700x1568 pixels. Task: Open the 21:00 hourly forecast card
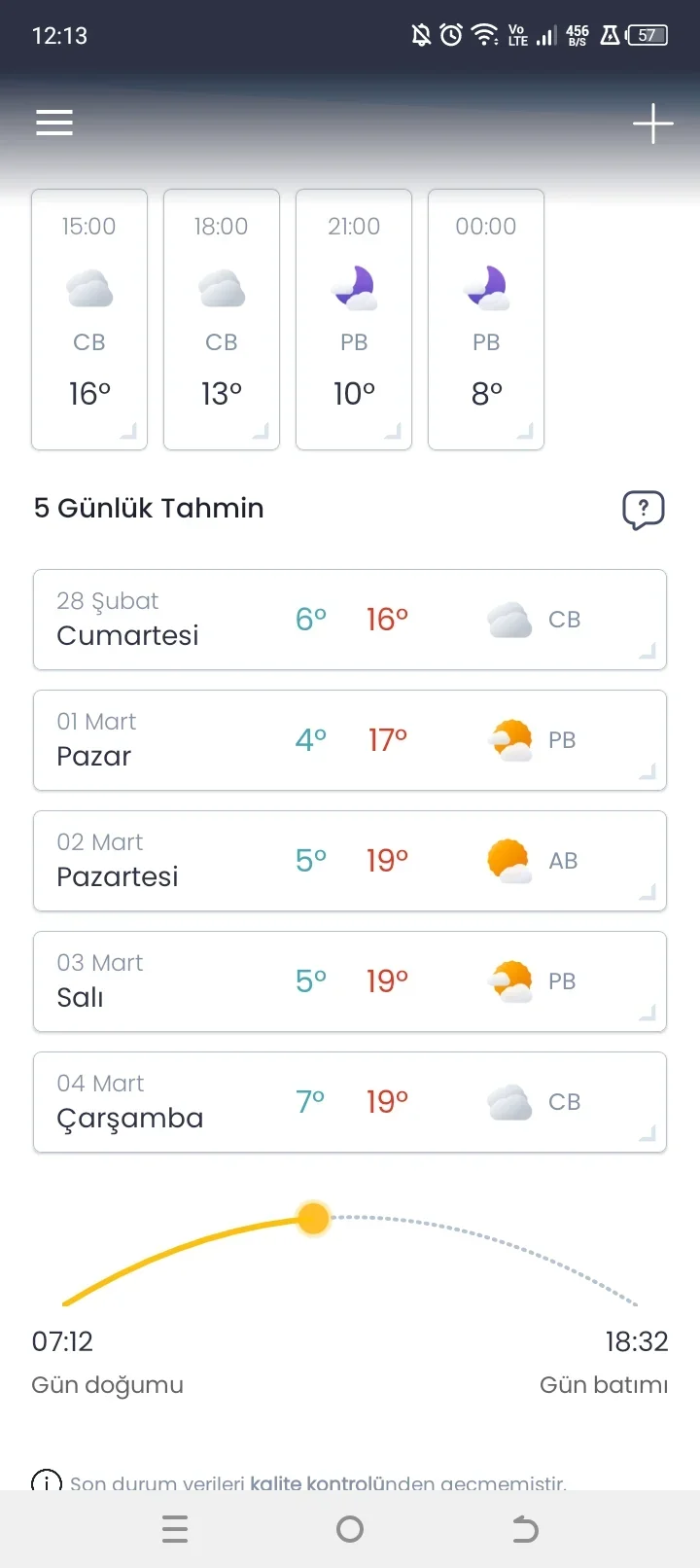(x=354, y=319)
